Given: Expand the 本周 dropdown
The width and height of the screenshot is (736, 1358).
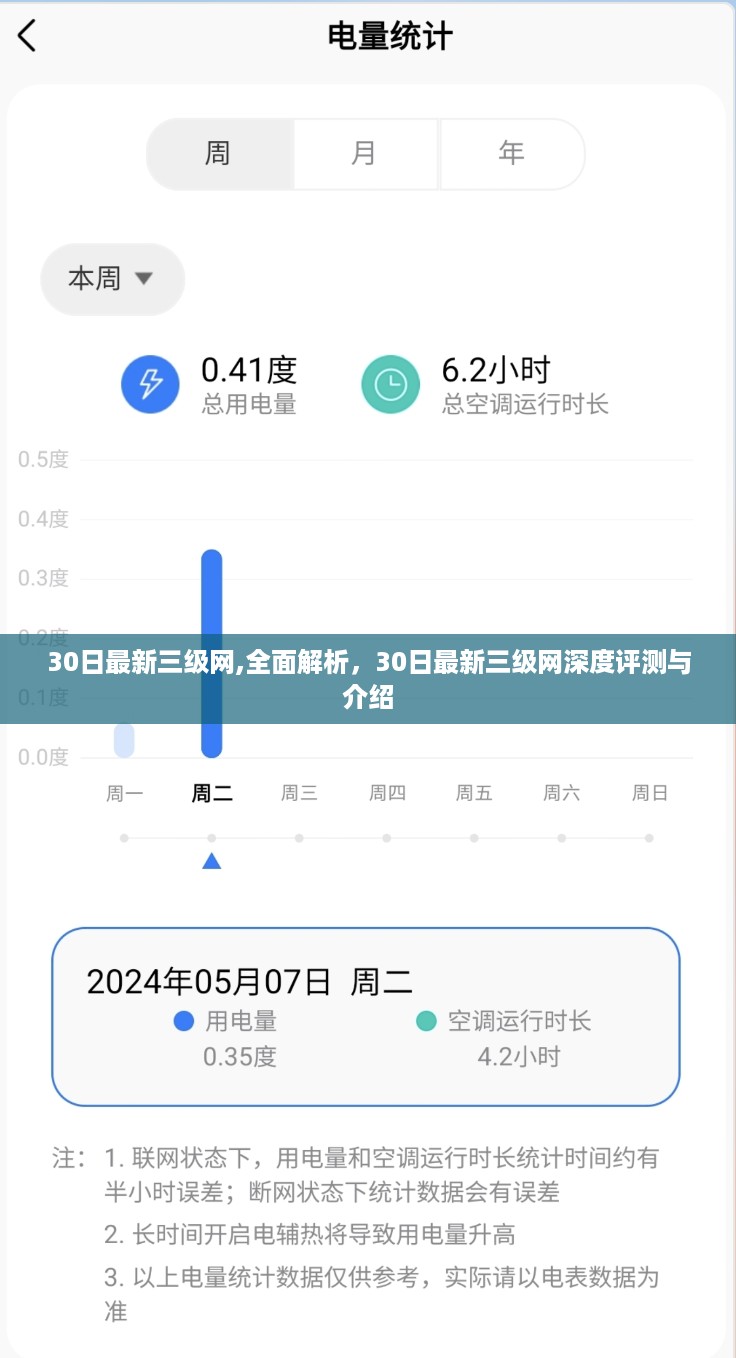Looking at the screenshot, I should 112,279.
